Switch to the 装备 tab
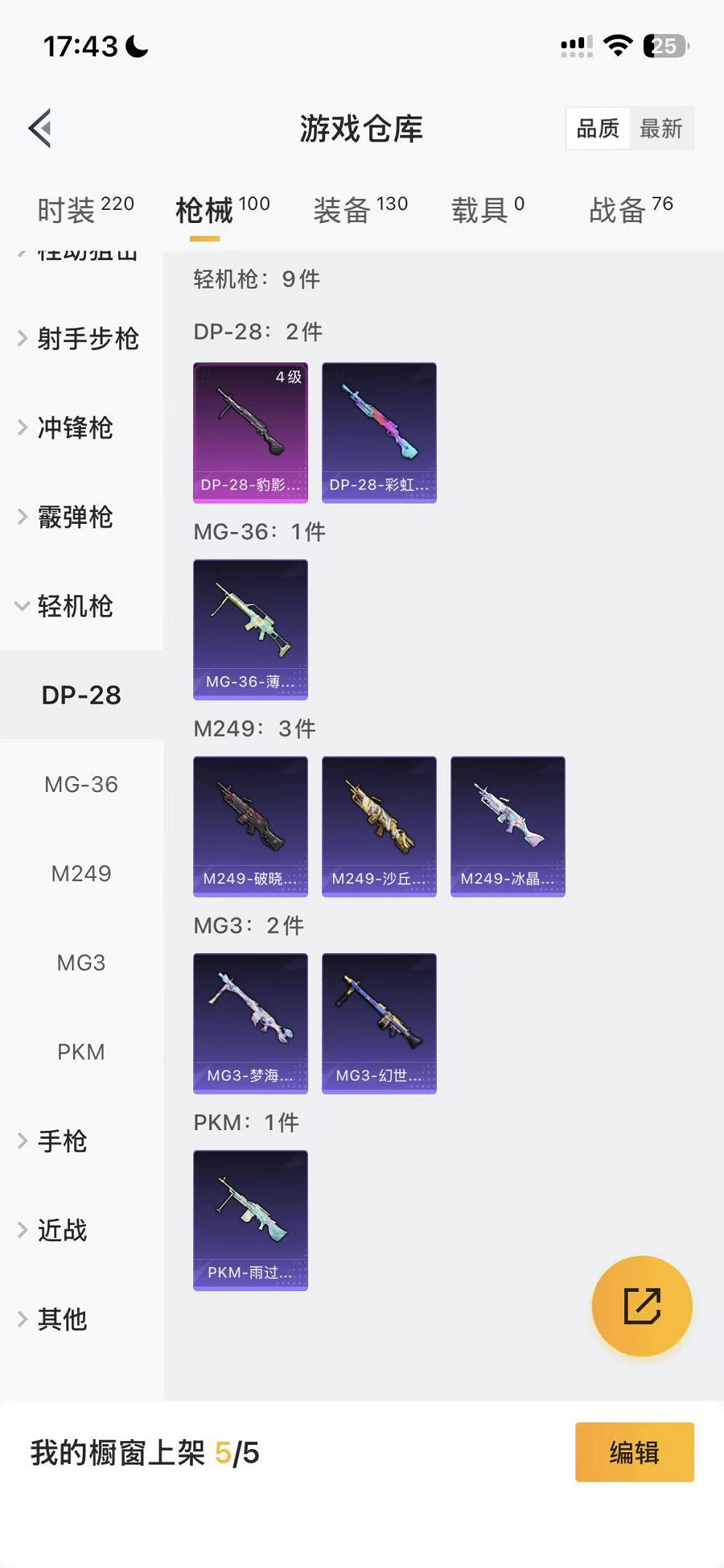This screenshot has height=1568, width=724. (360, 210)
